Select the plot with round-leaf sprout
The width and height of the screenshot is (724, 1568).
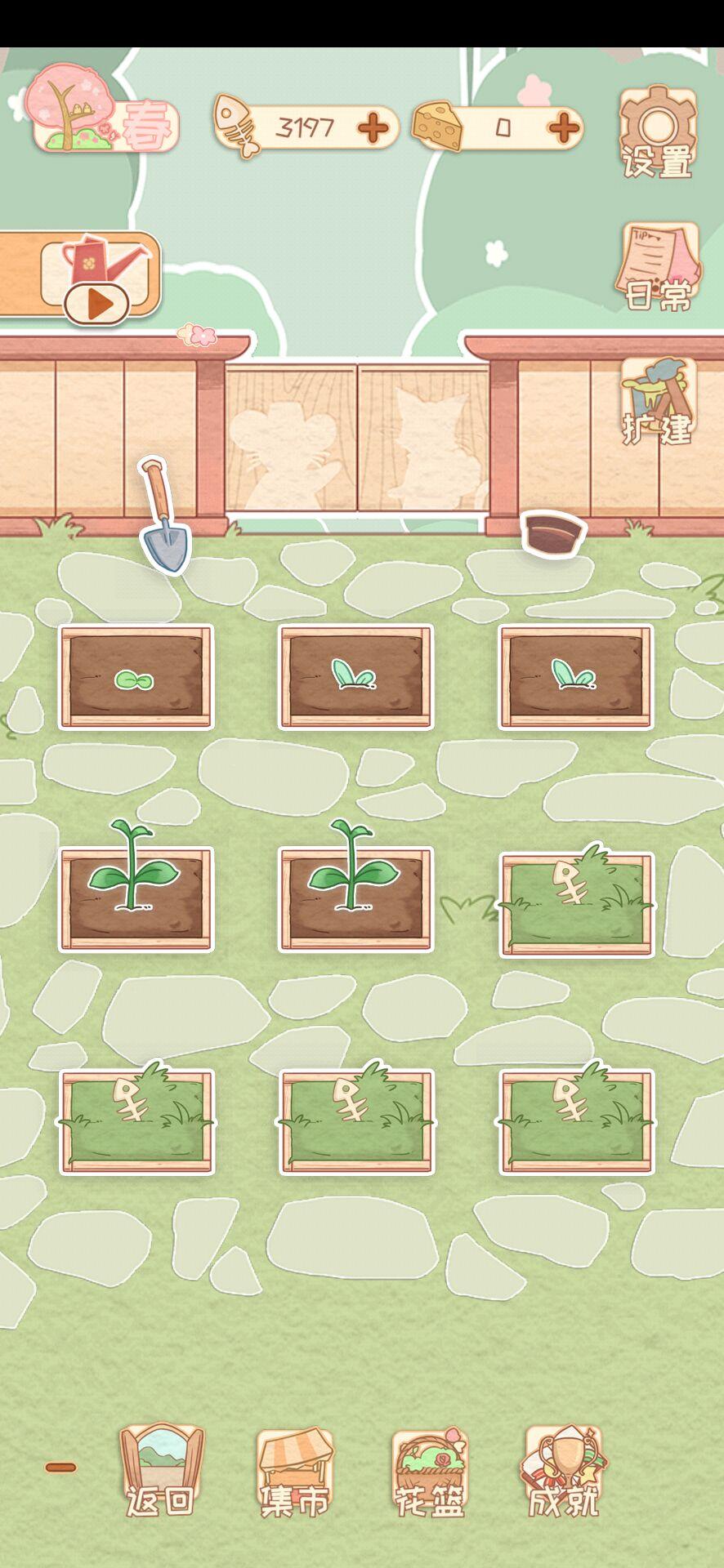tap(136, 677)
